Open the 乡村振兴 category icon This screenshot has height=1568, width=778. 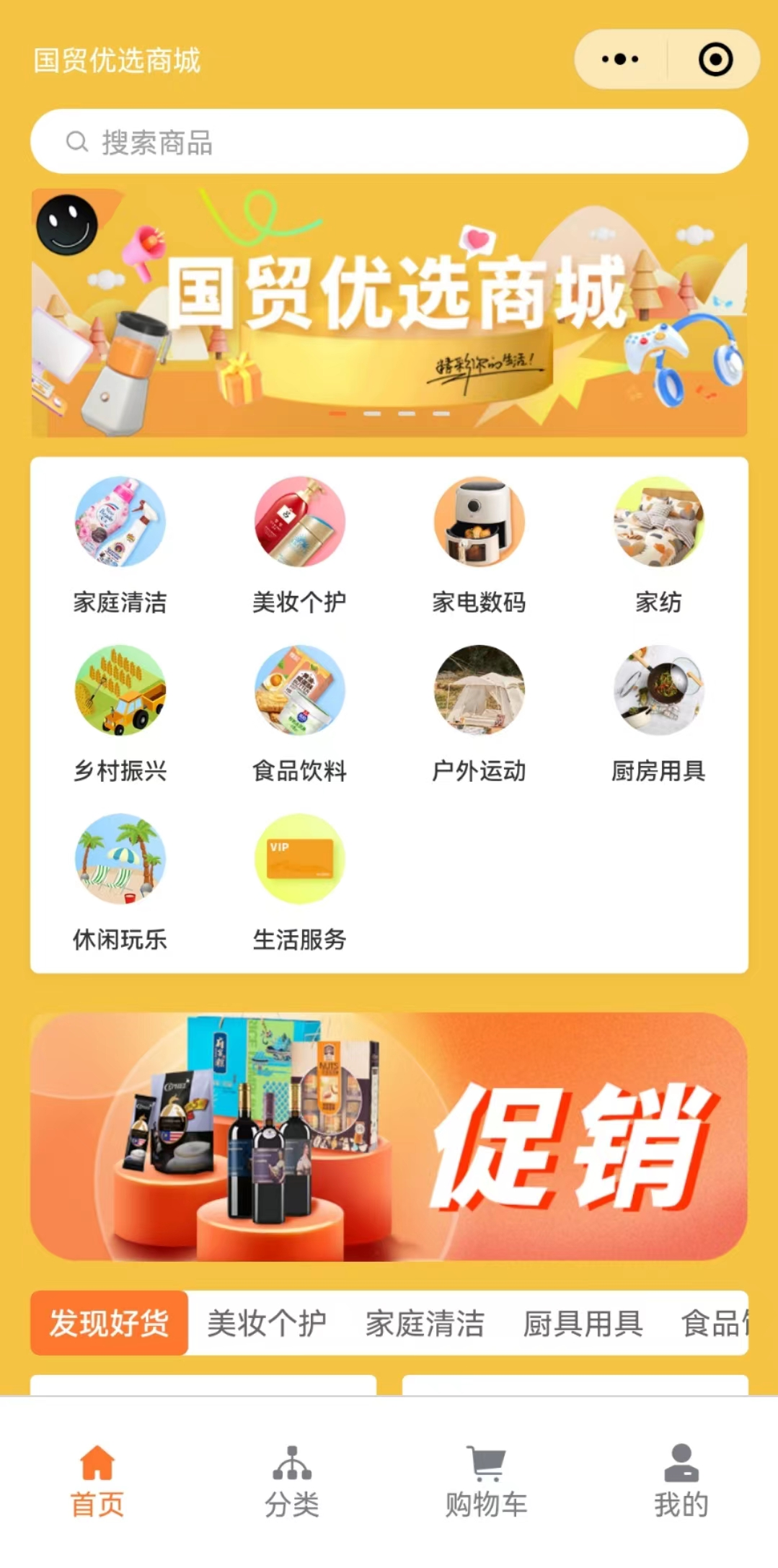pyautogui.click(x=120, y=690)
